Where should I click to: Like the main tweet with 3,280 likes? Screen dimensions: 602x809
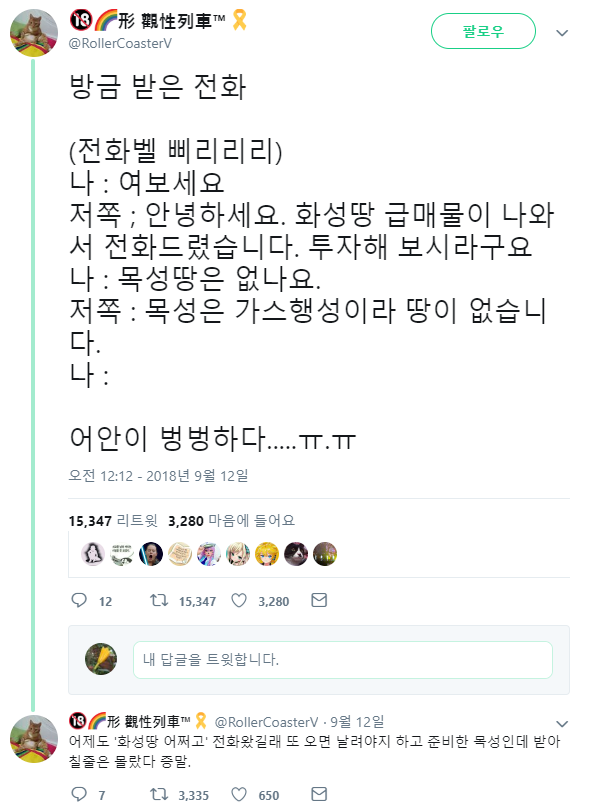click(x=239, y=601)
